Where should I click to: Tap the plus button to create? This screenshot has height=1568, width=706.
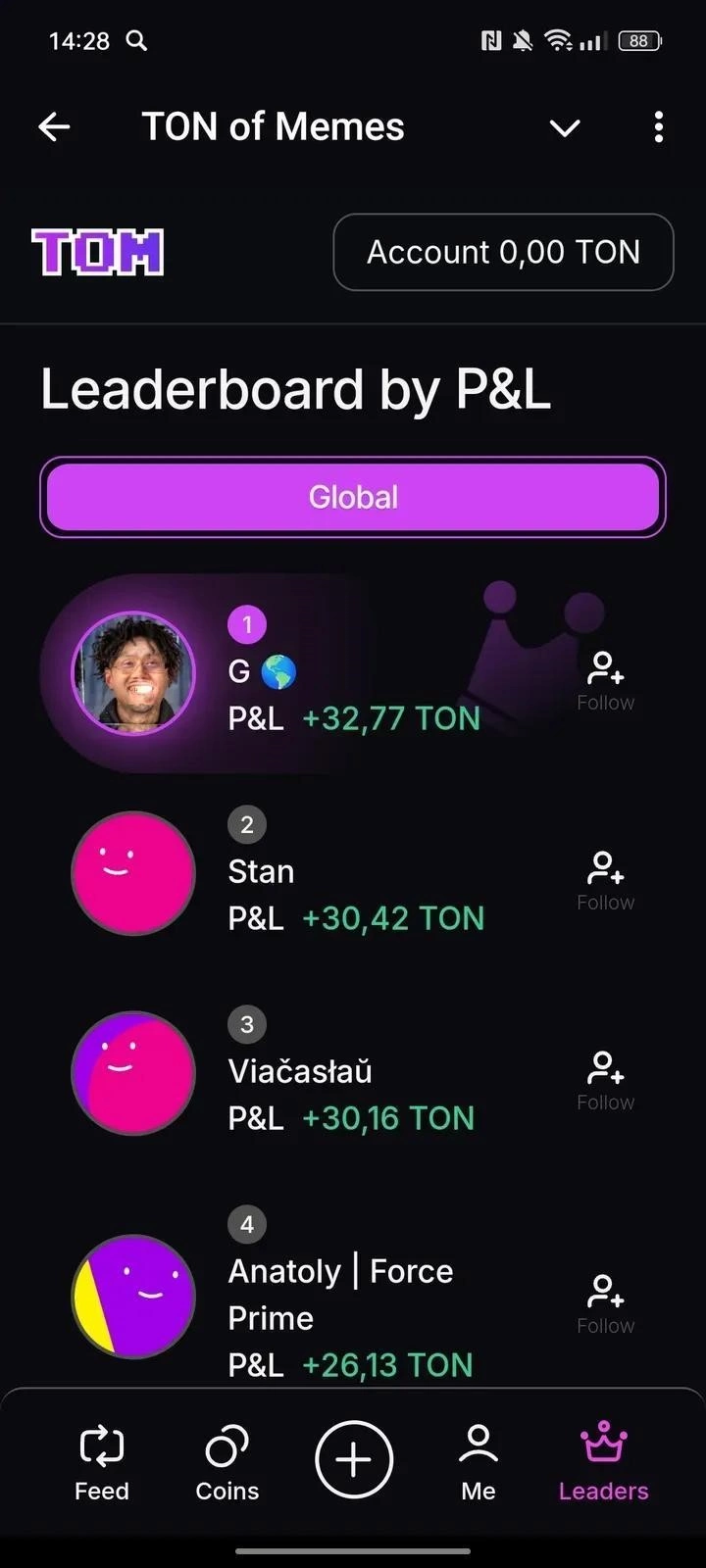tap(354, 1459)
